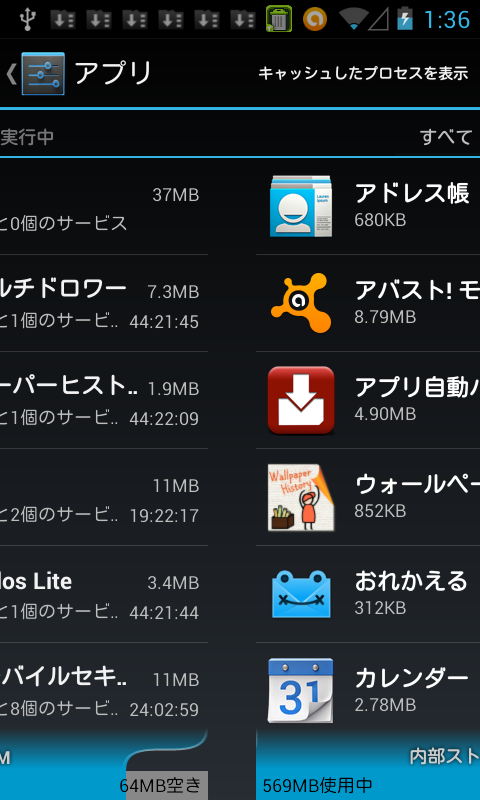Tap キャッシュしたプロセスを表示
The height and width of the screenshot is (800, 480).
pos(363,73)
